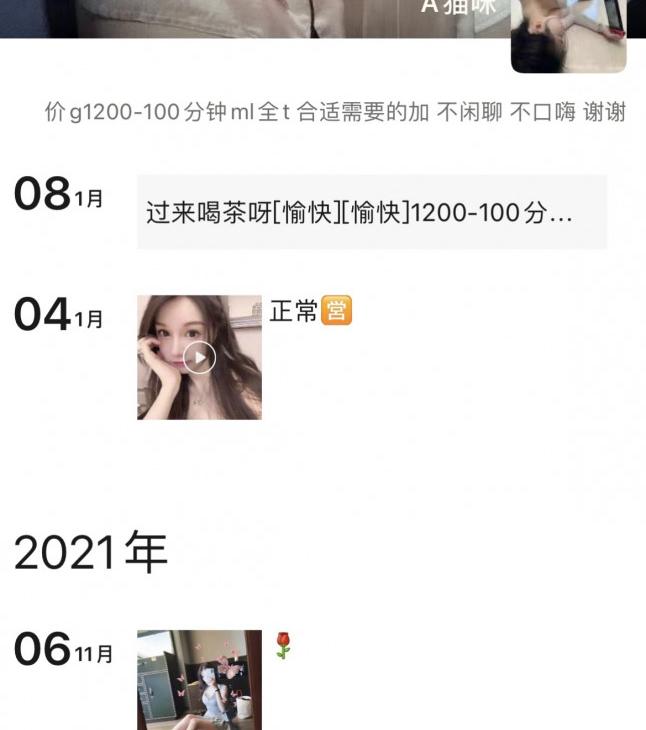Open the 06 November photo post
646x730 pixels.
coord(199,679)
